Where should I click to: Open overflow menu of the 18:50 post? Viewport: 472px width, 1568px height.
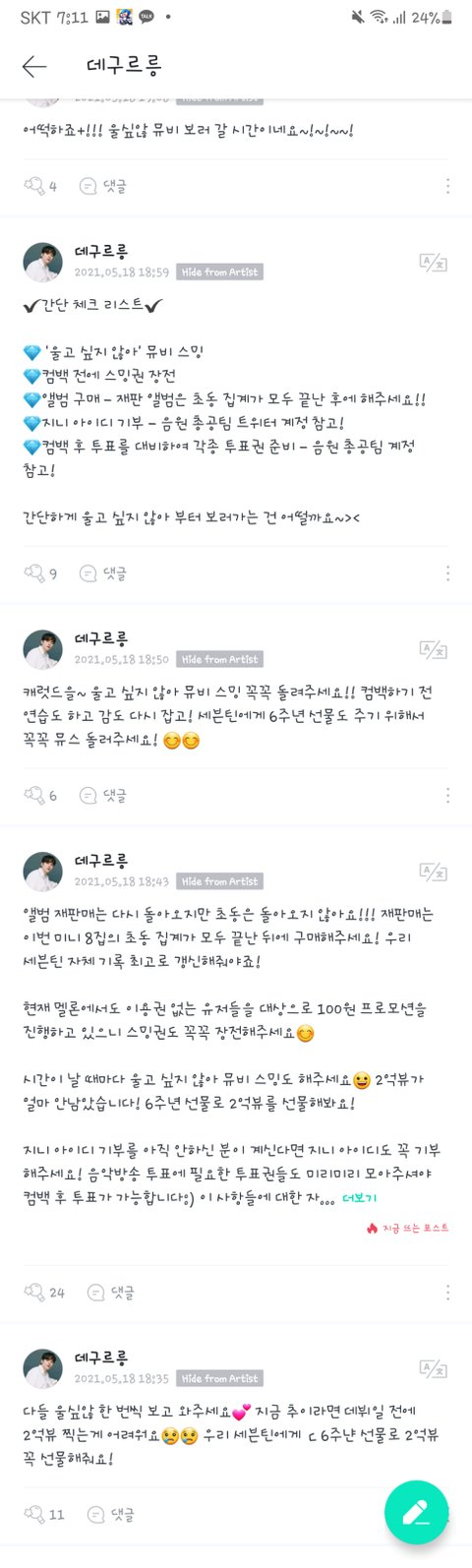tap(448, 796)
